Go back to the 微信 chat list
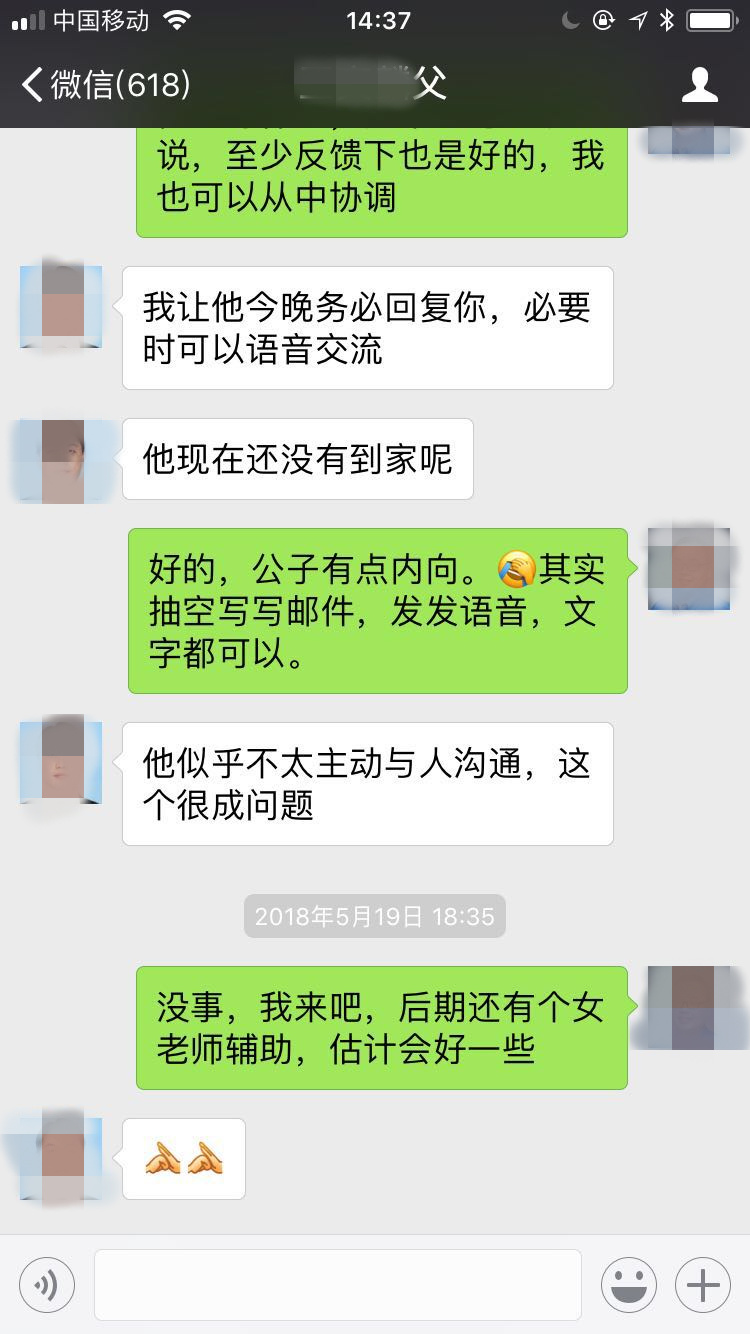The image size is (750, 1334). point(105,85)
